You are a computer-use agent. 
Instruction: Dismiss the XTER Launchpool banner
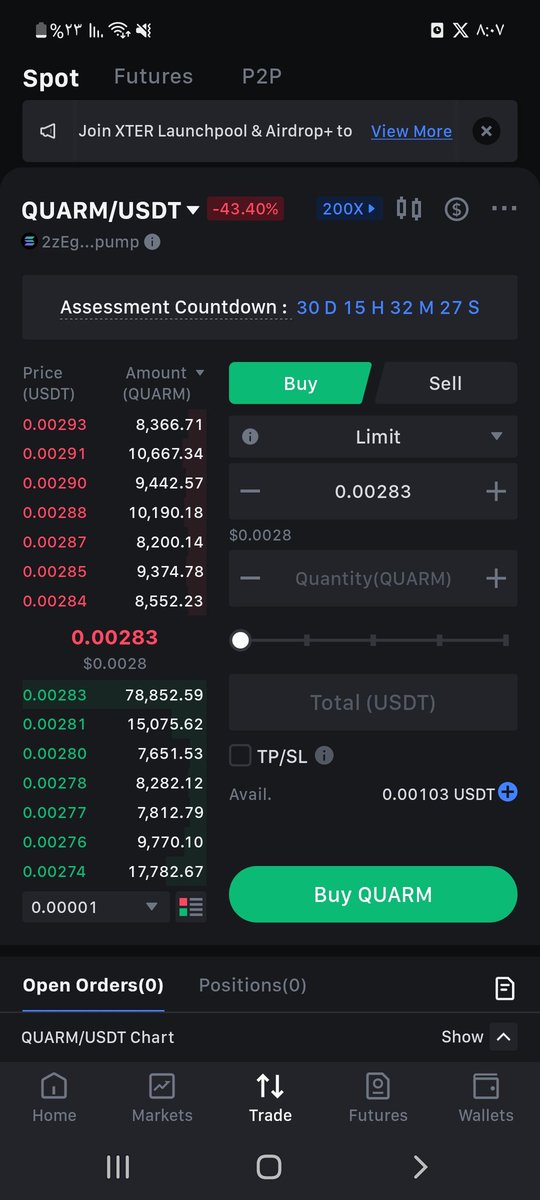(x=485, y=131)
